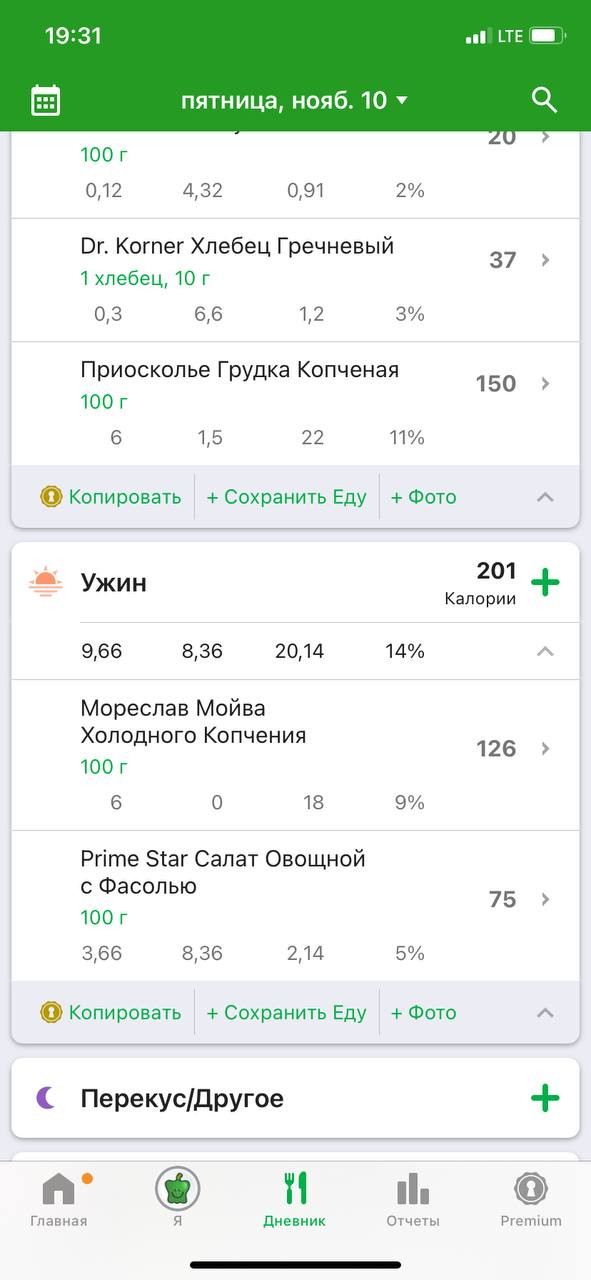Tap Сохранить Еду under Ужин
591x1280 pixels.
[287, 1012]
